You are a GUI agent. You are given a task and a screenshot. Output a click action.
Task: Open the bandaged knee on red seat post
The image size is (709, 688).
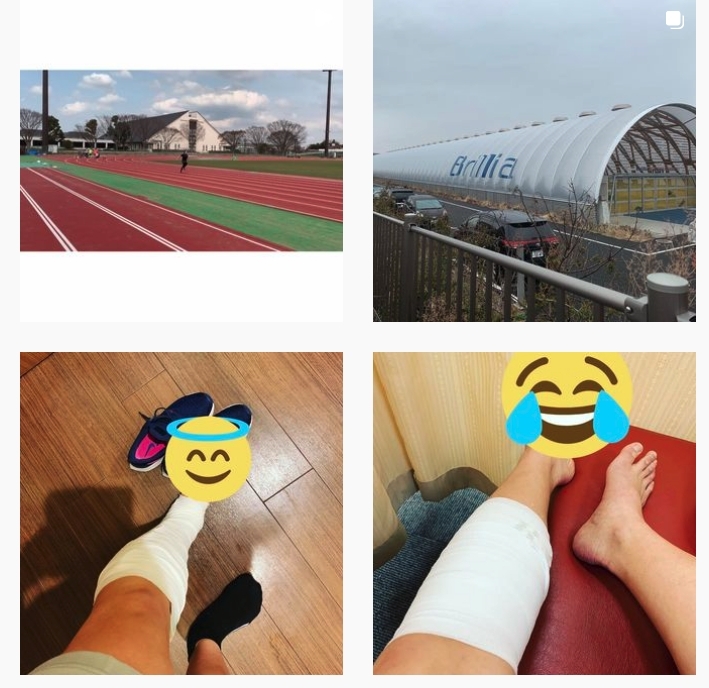(x=534, y=512)
